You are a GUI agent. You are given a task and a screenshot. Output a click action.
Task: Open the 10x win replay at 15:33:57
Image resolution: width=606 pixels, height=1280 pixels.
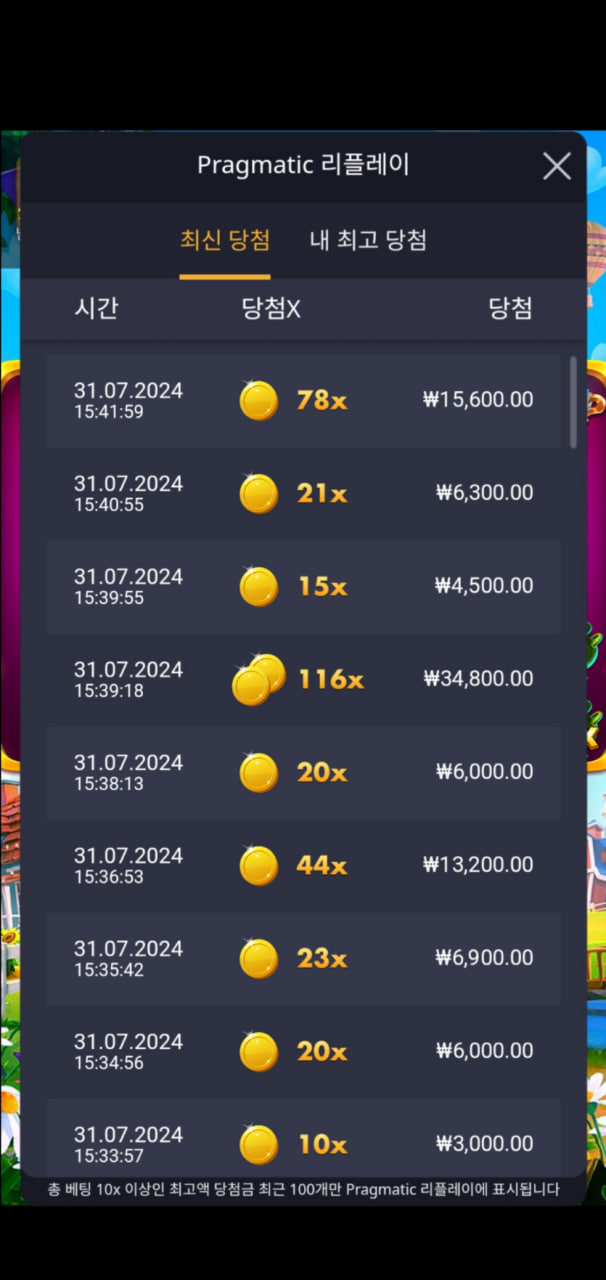point(303,1142)
